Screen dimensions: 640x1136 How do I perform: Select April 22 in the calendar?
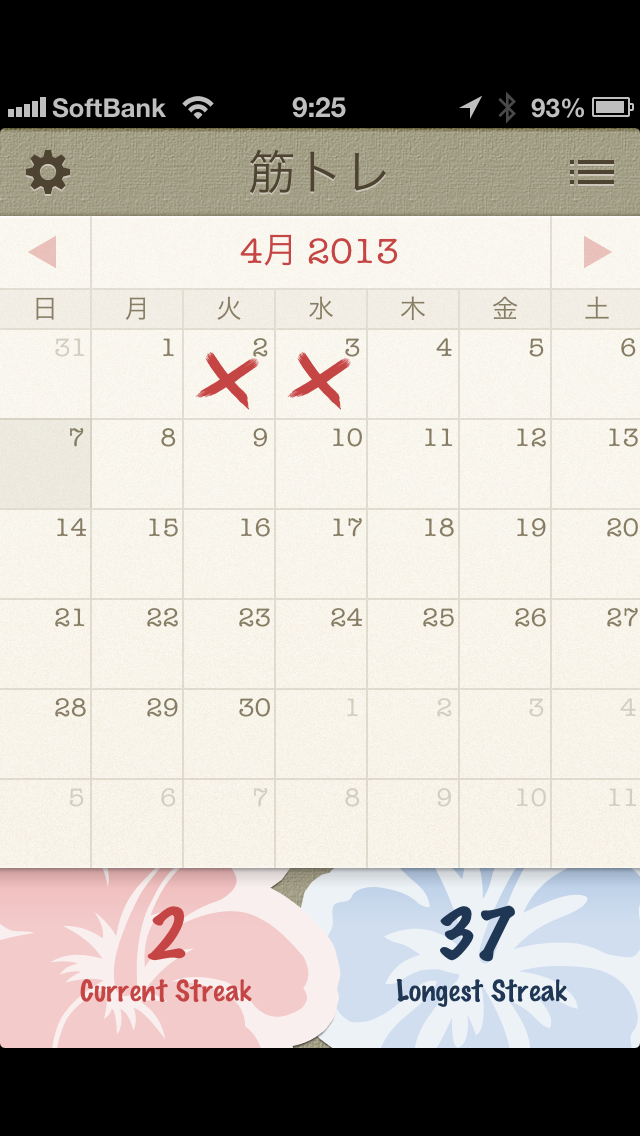pyautogui.click(x=137, y=644)
